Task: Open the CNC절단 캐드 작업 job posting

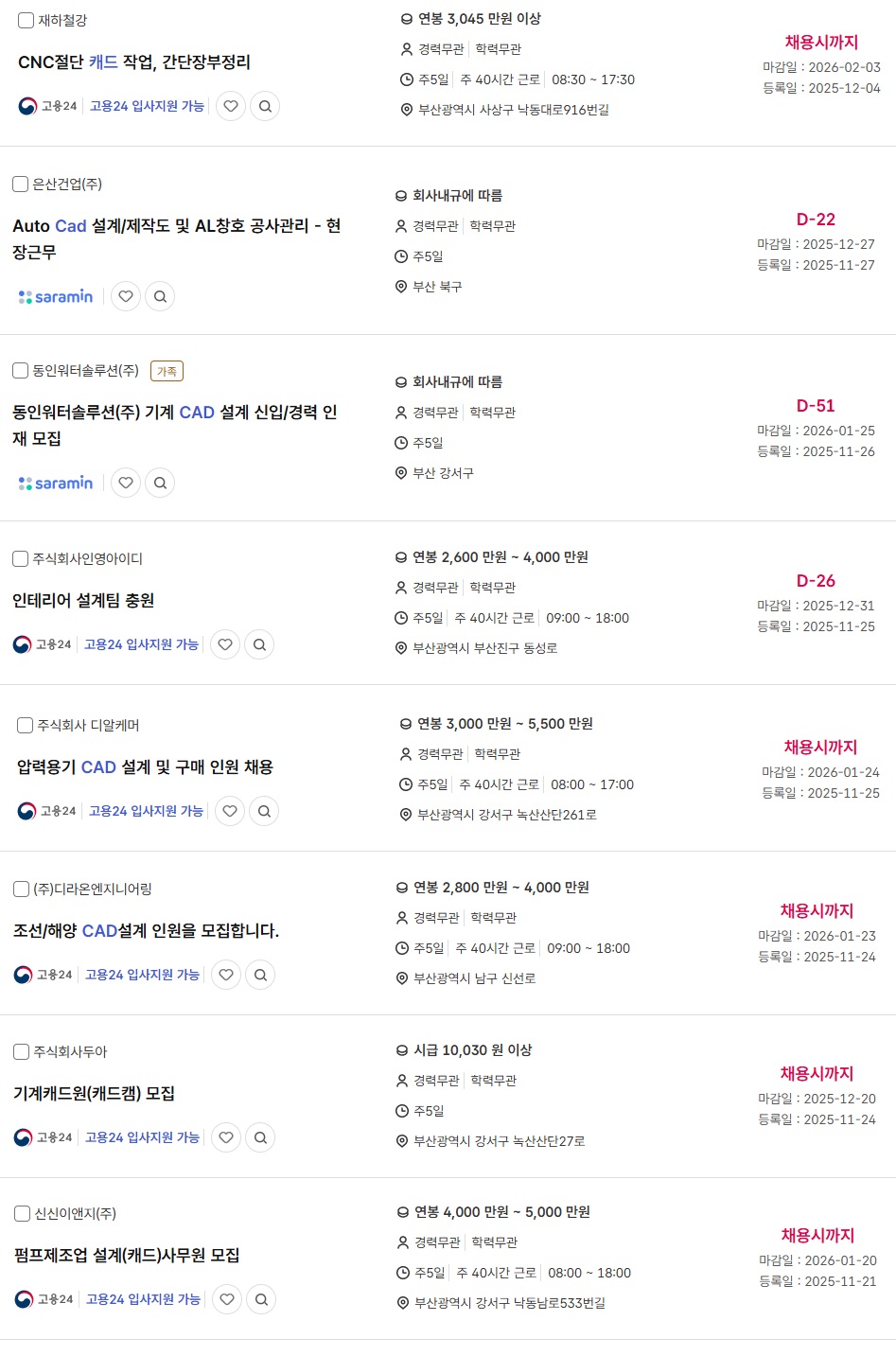Action: coord(134,62)
